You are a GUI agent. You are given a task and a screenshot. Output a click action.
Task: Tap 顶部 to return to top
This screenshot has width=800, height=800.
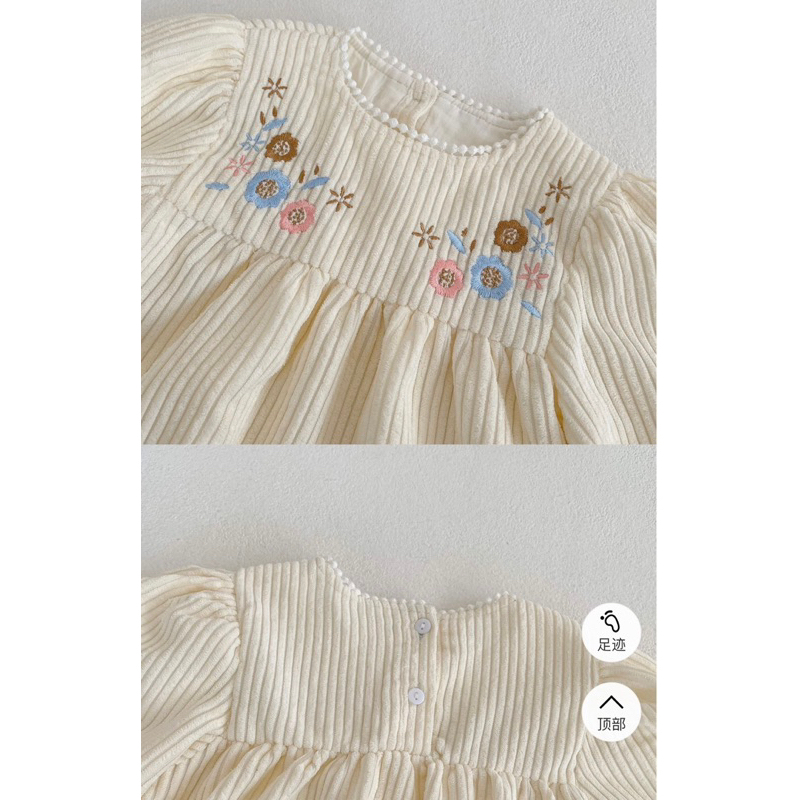coord(611,712)
